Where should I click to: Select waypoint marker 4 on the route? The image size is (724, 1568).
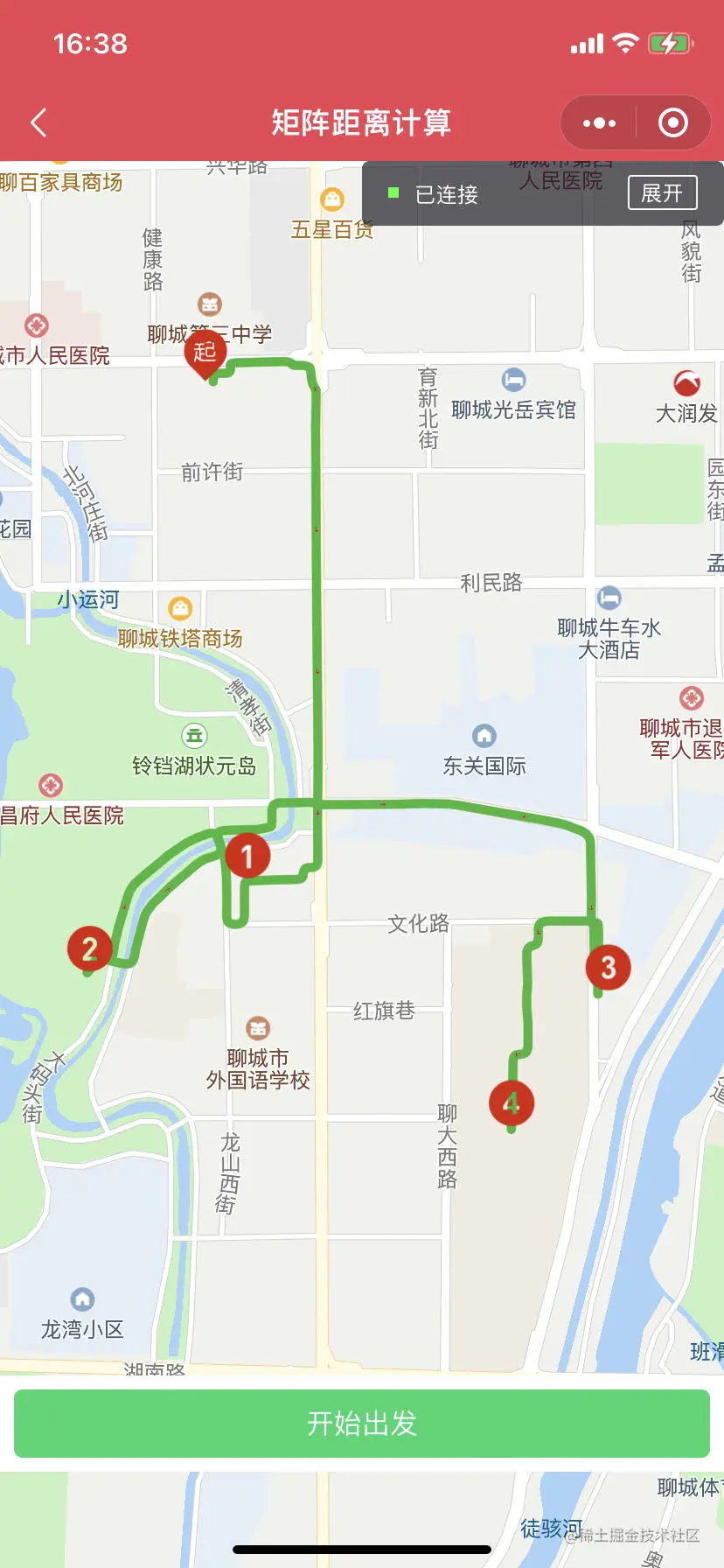(512, 1102)
